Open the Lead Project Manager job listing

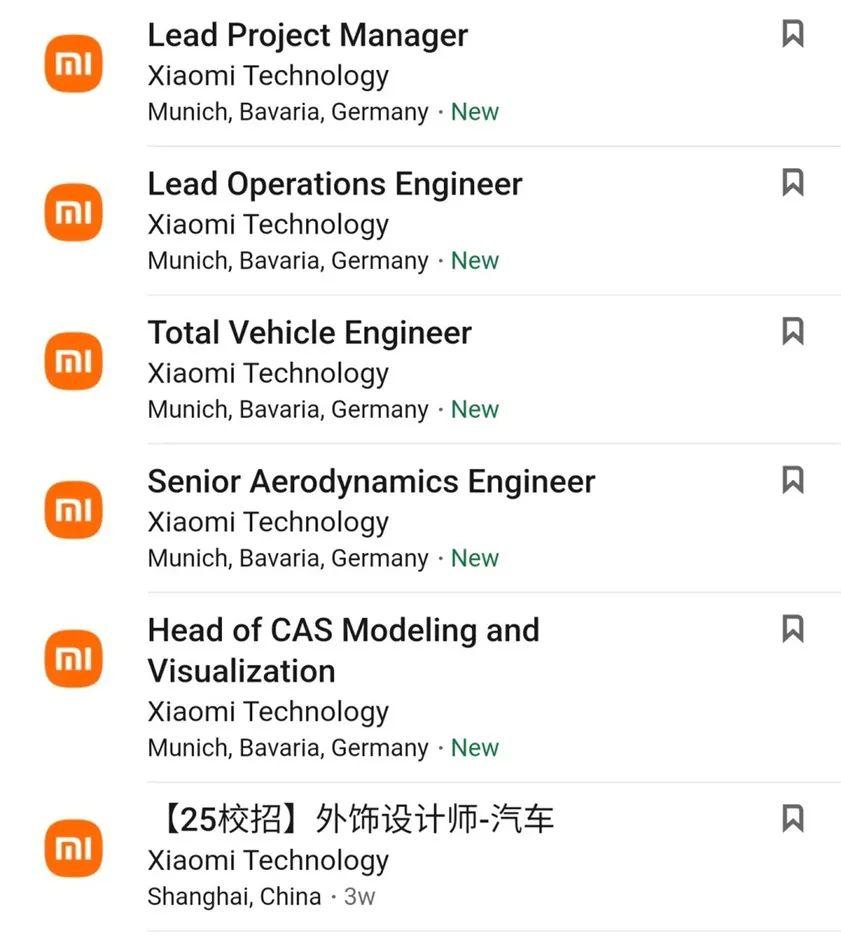coord(307,36)
